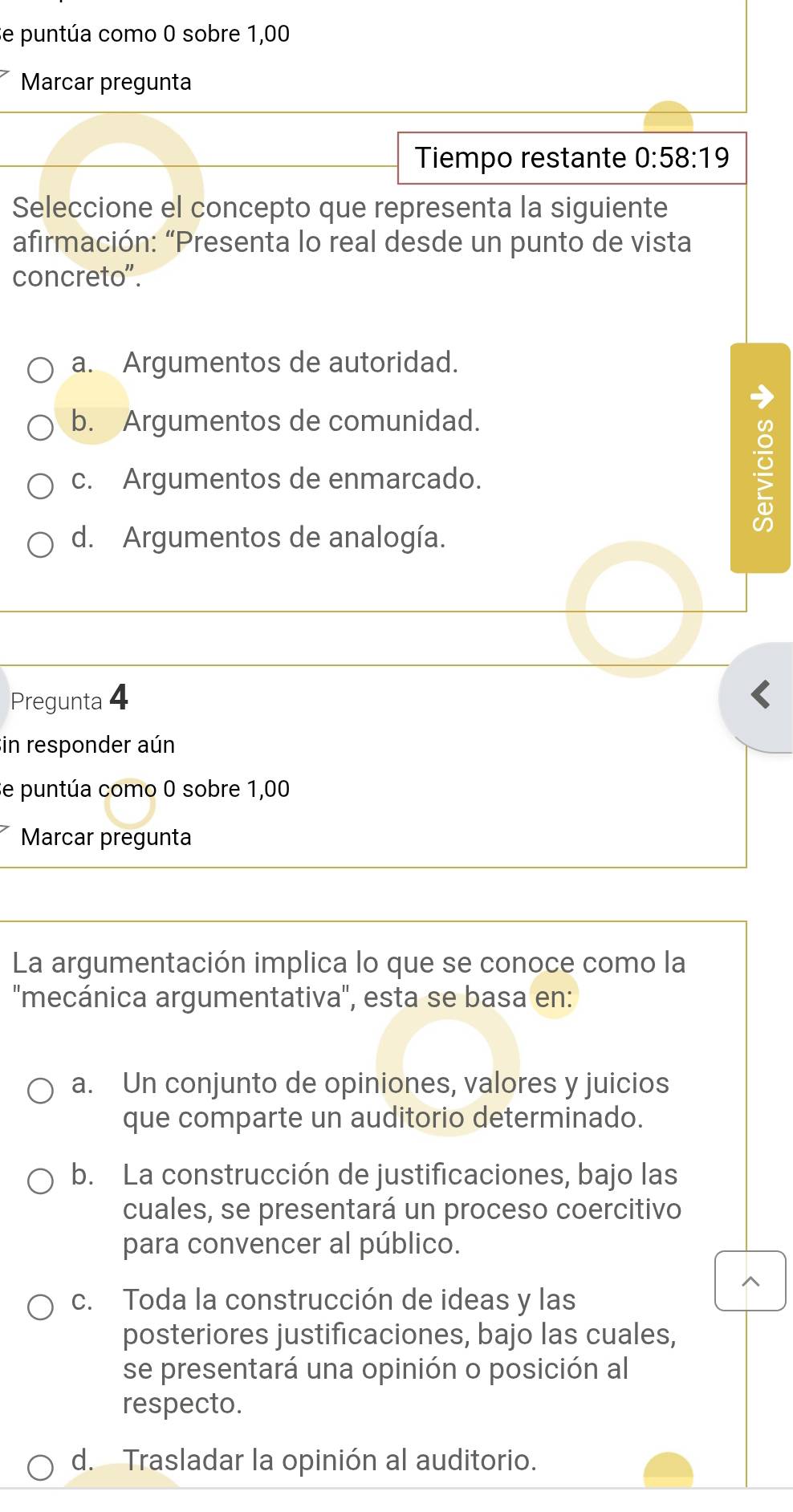
Task: Click the Tiempo restante timer box
Action: 571,157
